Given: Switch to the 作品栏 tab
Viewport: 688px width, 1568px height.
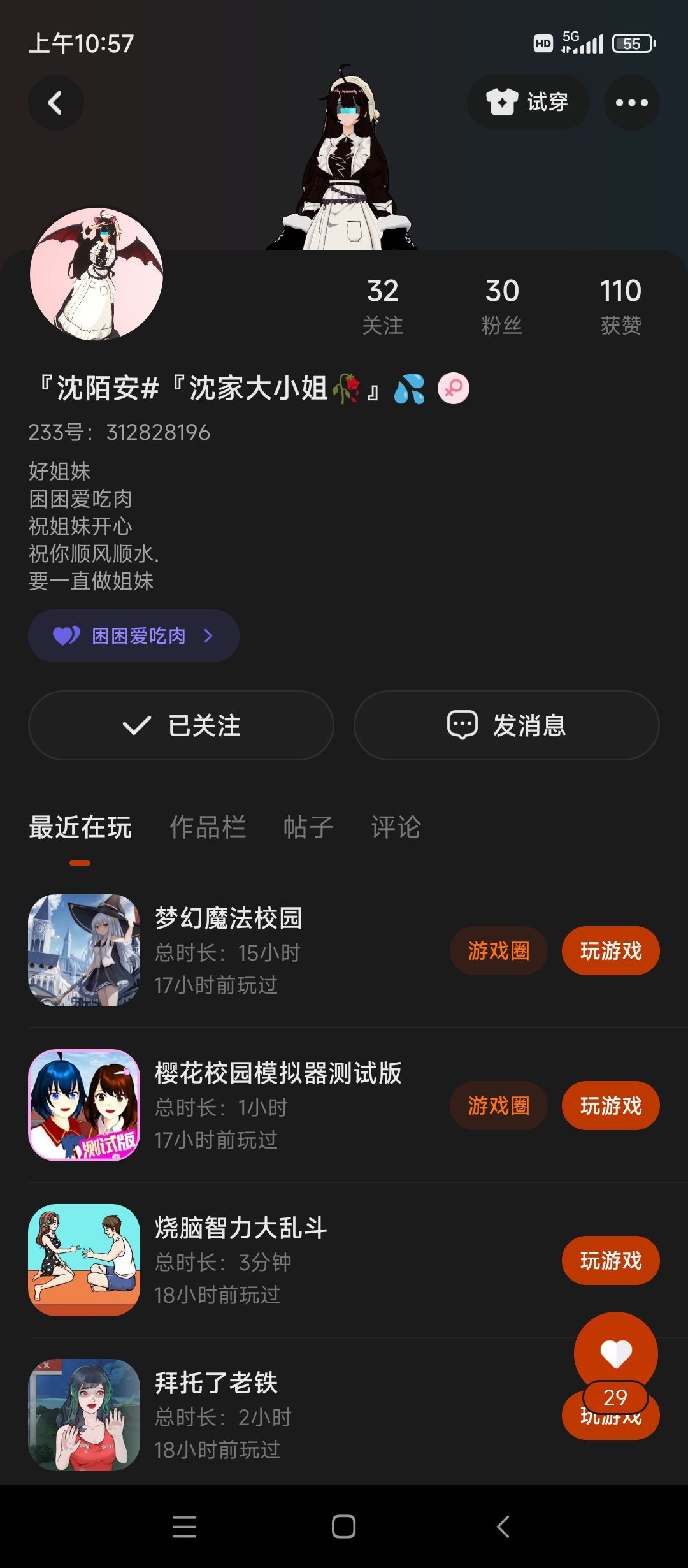Looking at the screenshot, I should click(x=208, y=827).
